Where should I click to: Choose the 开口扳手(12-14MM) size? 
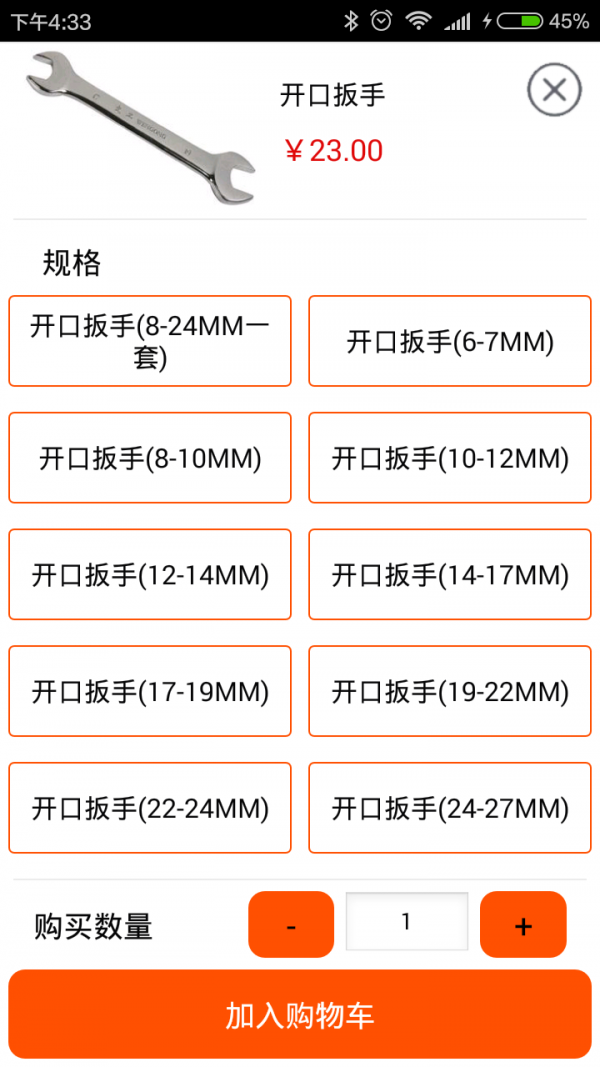(150, 575)
